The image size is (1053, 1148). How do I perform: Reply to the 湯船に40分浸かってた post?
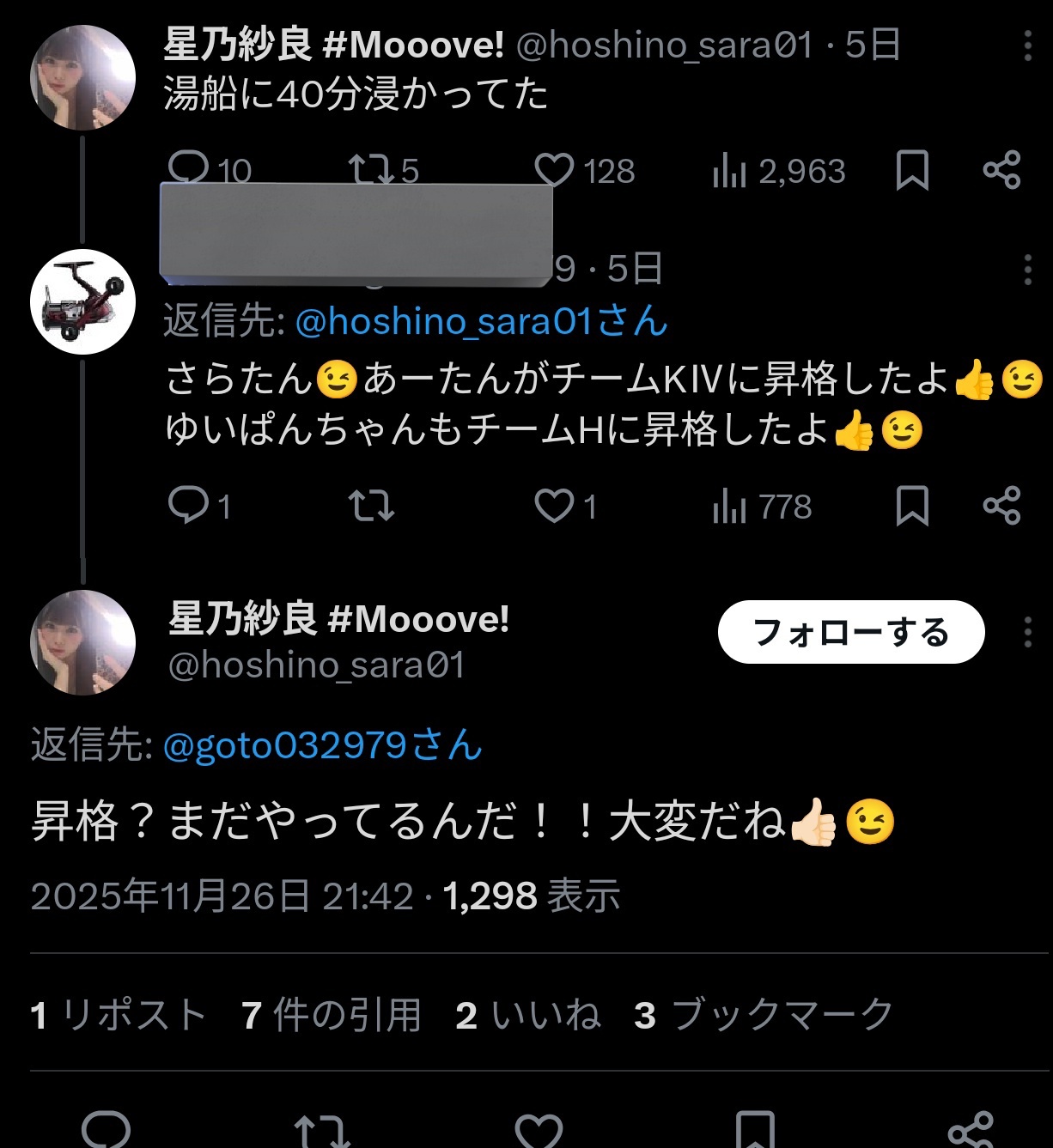click(188, 167)
